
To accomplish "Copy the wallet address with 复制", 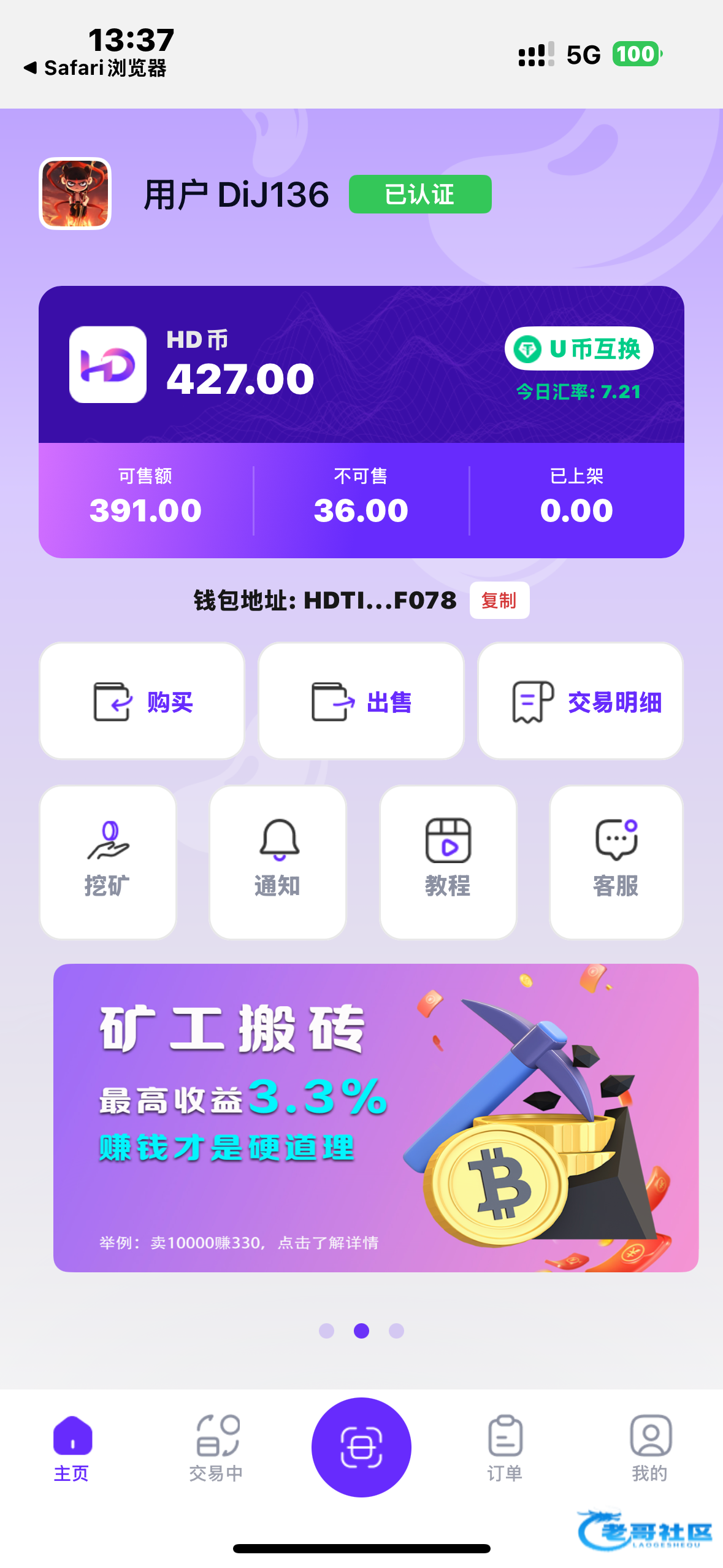I will (x=499, y=600).
